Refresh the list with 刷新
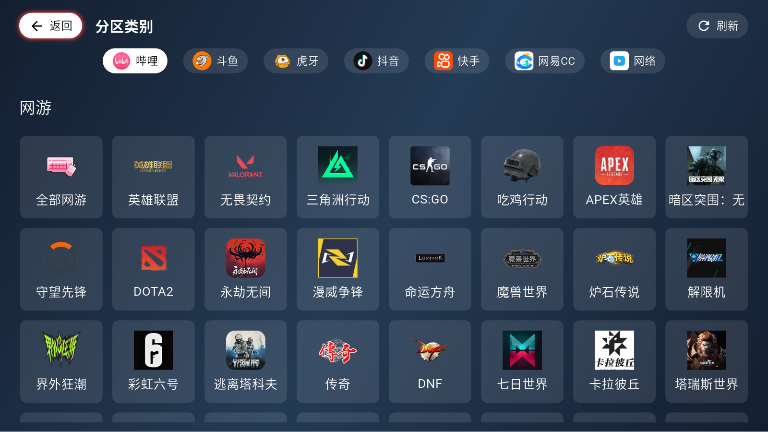The width and height of the screenshot is (768, 432). [x=717, y=26]
